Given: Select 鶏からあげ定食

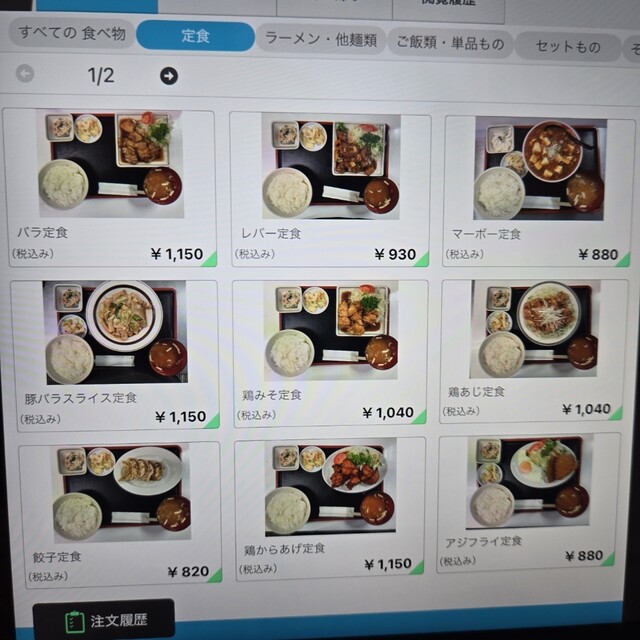Looking at the screenshot, I should point(330,510).
